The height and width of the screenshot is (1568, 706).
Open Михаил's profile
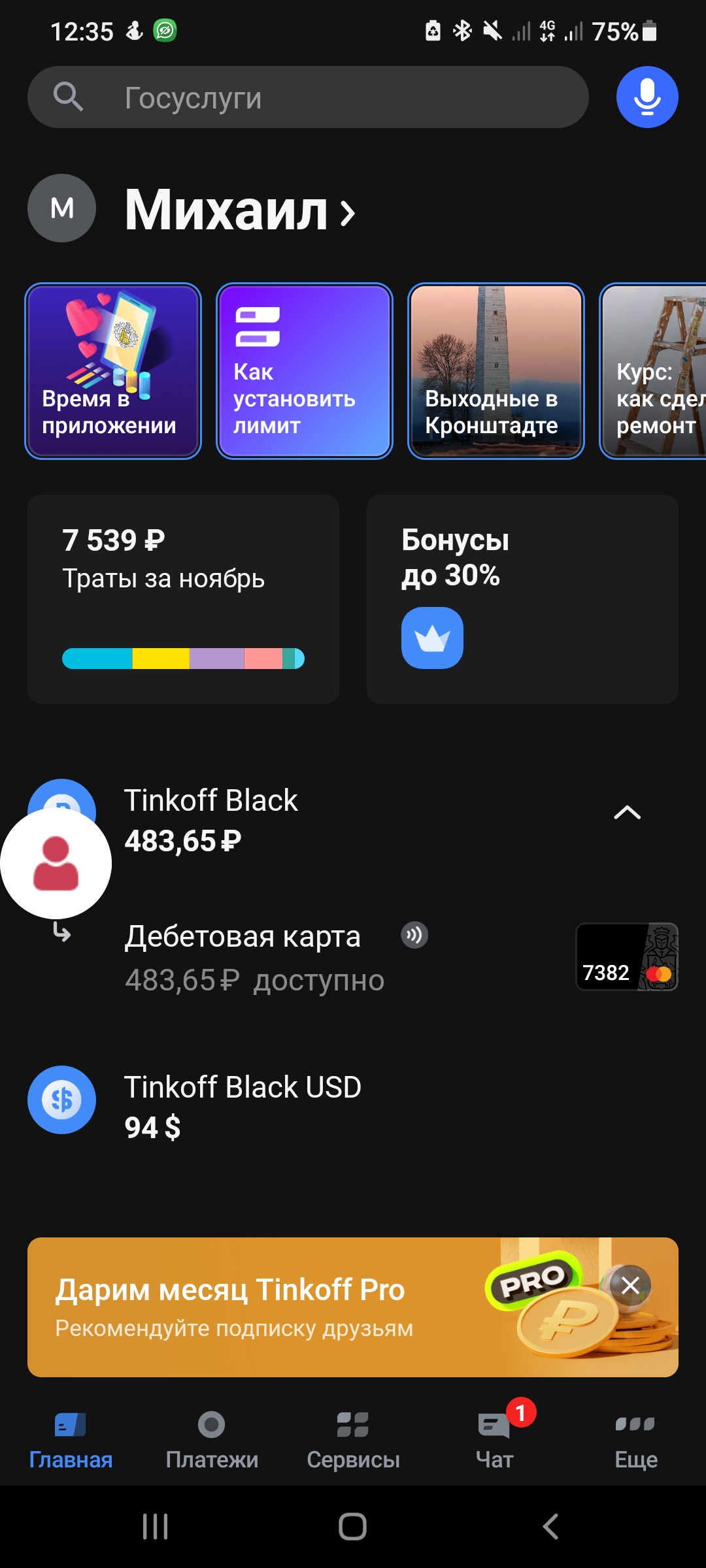239,210
